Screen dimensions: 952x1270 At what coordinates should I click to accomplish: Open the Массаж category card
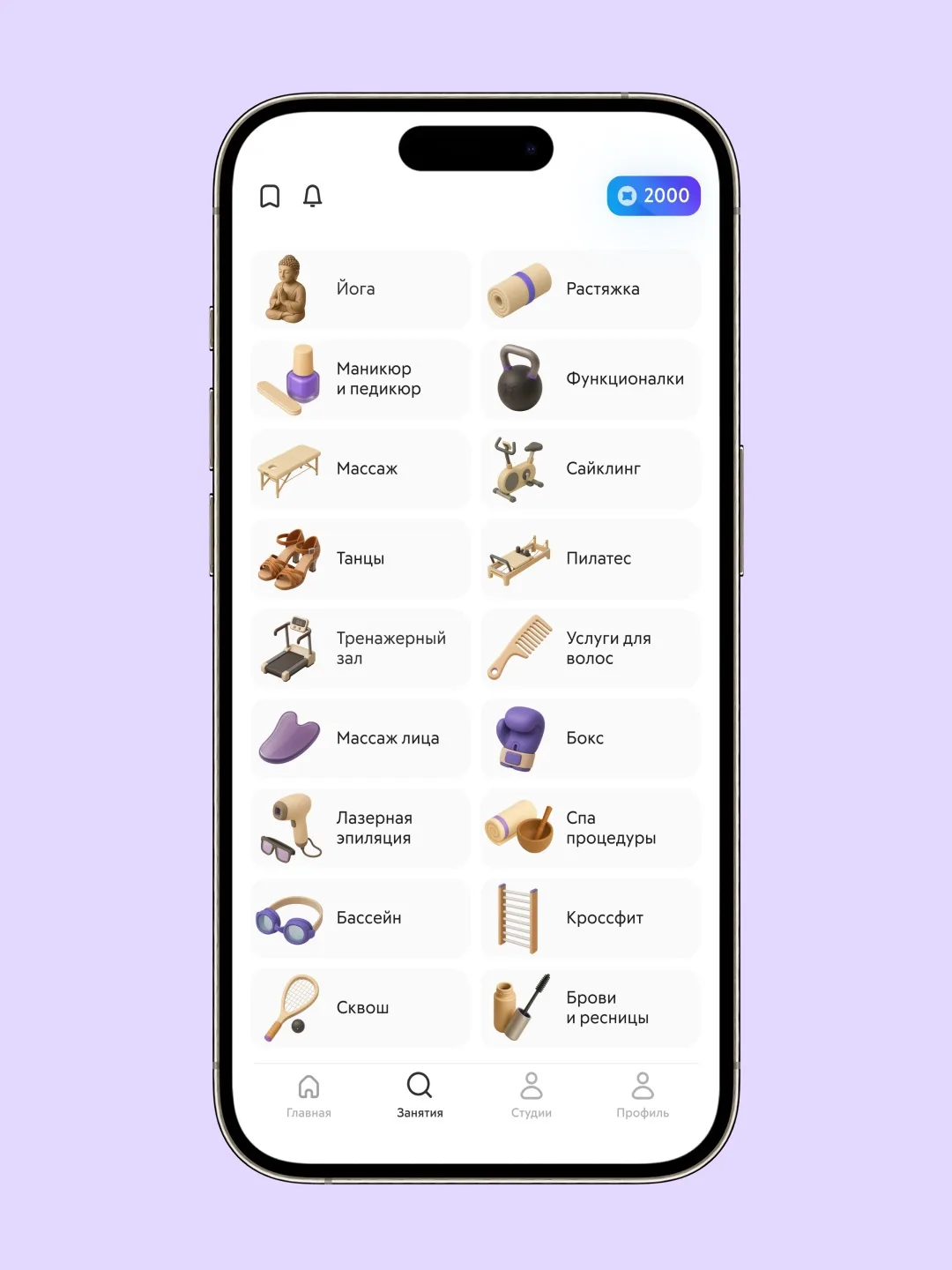(x=361, y=469)
